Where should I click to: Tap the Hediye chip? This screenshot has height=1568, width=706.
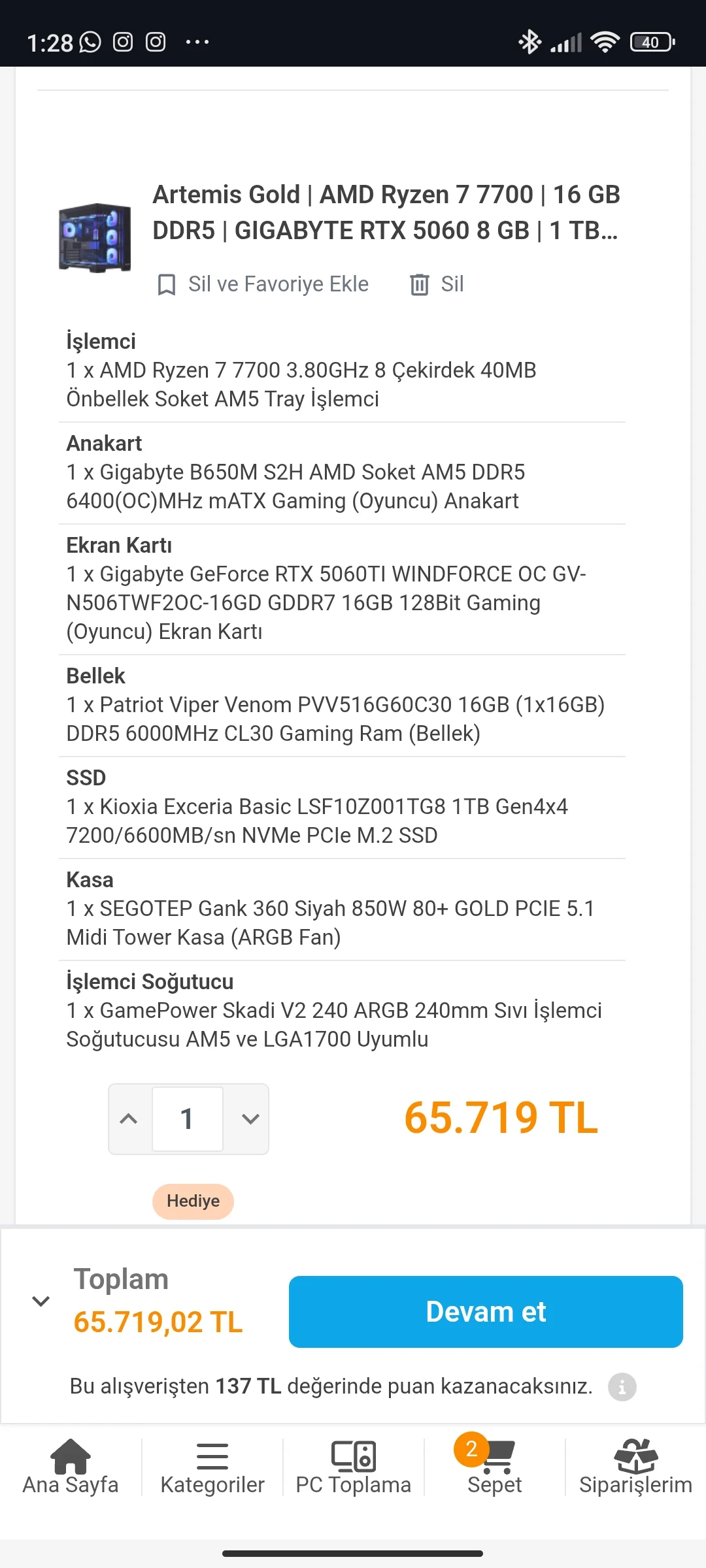point(193,1201)
